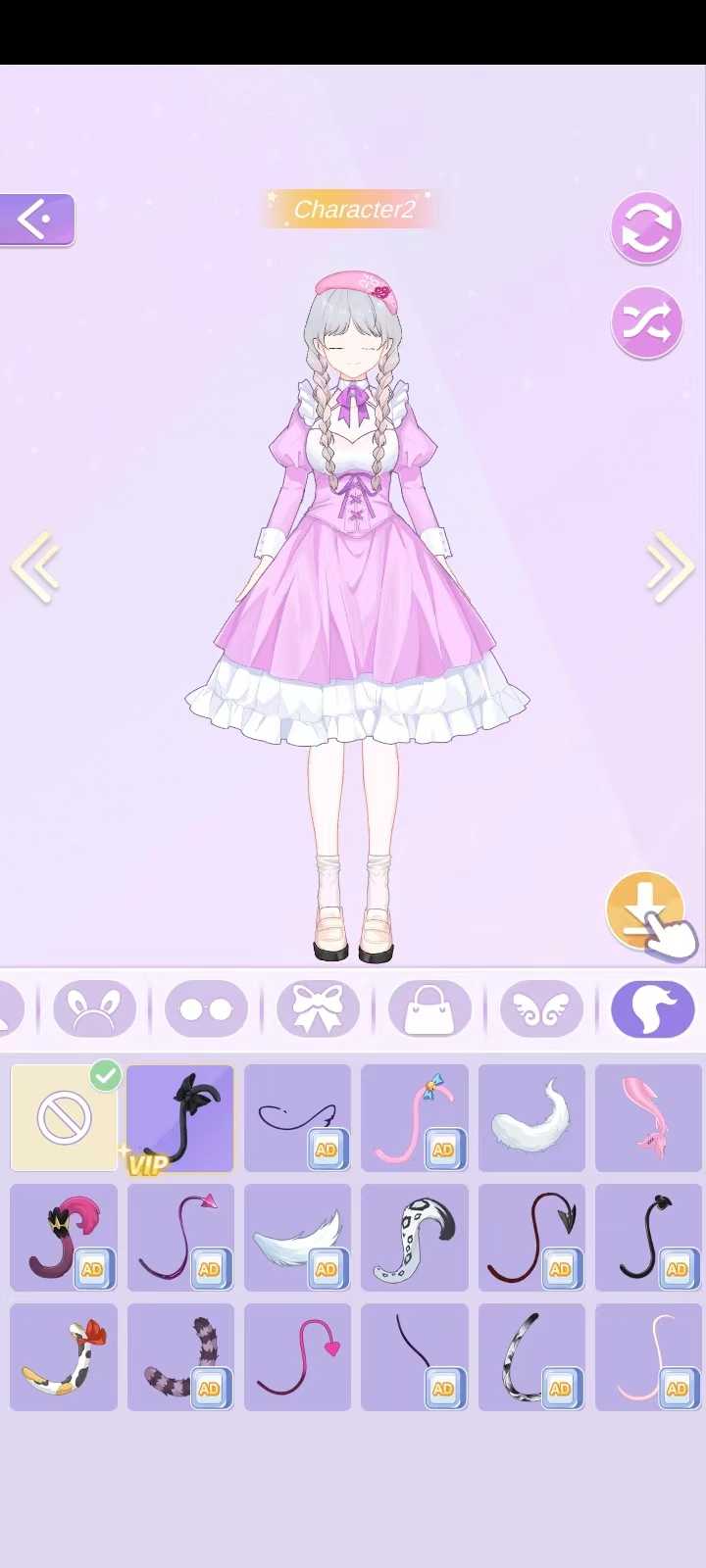Viewport: 706px width, 1568px height.
Task: Go back using the purple arrow button
Action: coord(37,219)
